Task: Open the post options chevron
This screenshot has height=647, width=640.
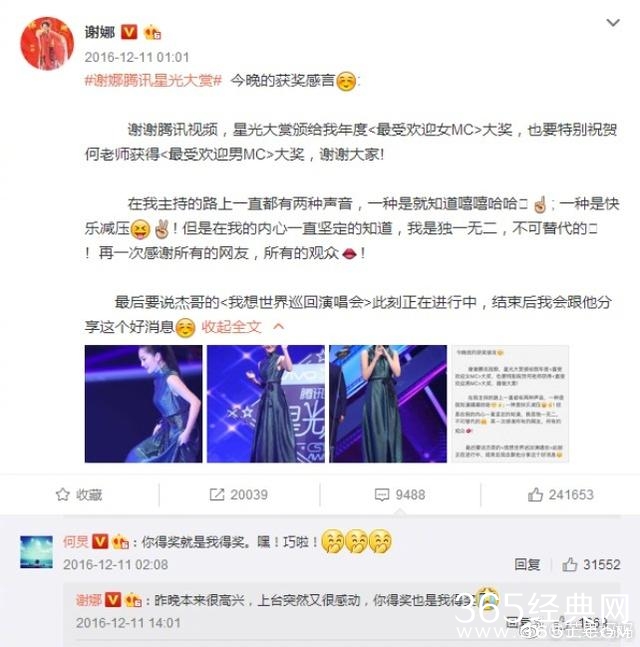Action: (613, 25)
